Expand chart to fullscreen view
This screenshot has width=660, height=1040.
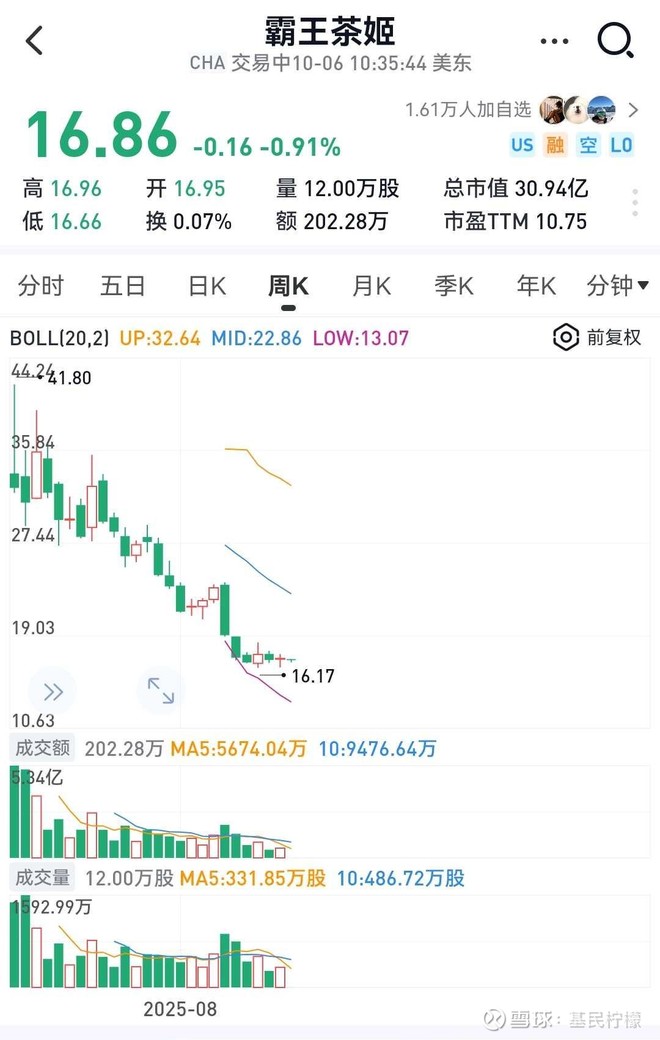160,690
